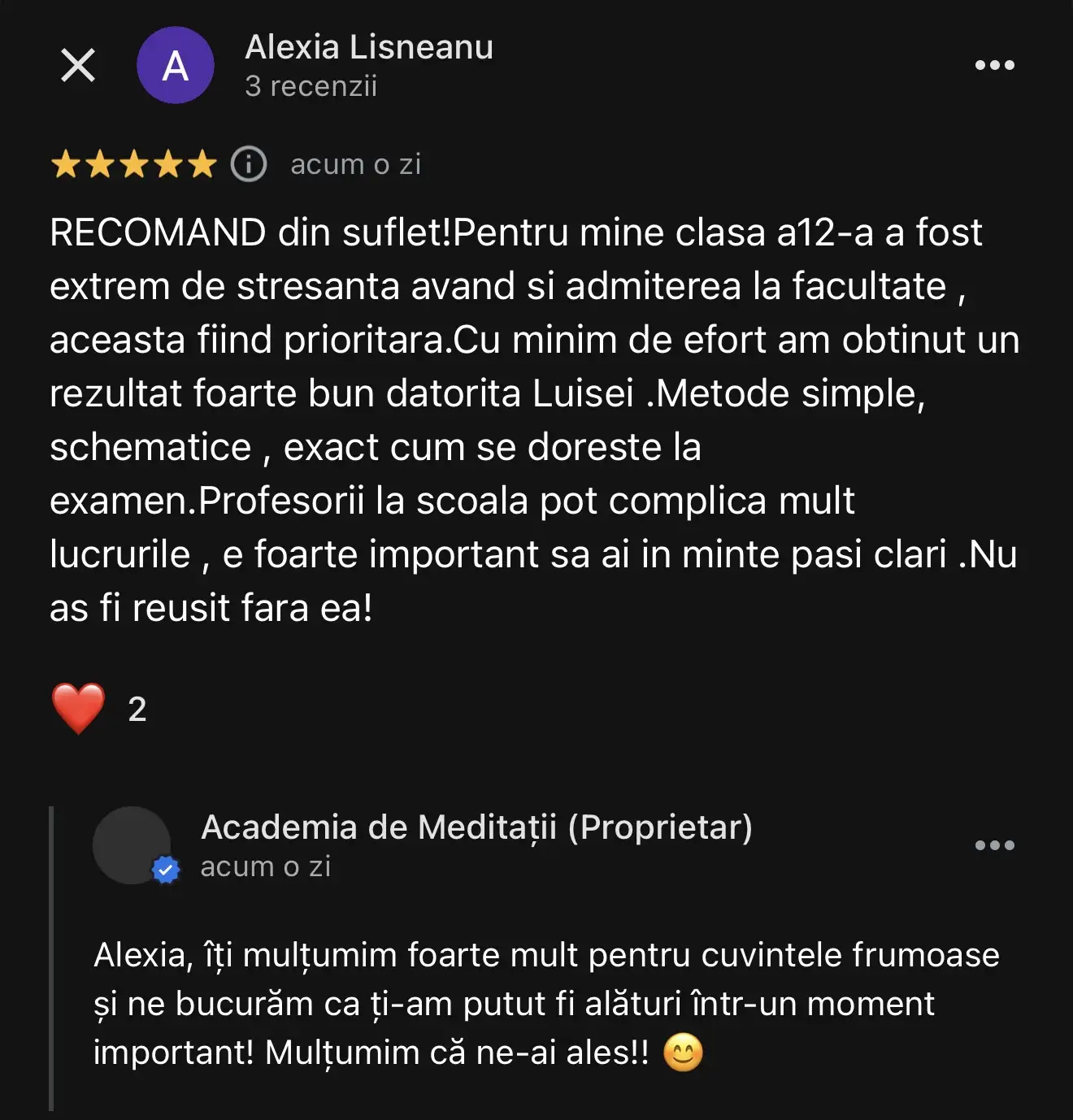
Task: Open options for the owner's reply
Action: point(994,845)
